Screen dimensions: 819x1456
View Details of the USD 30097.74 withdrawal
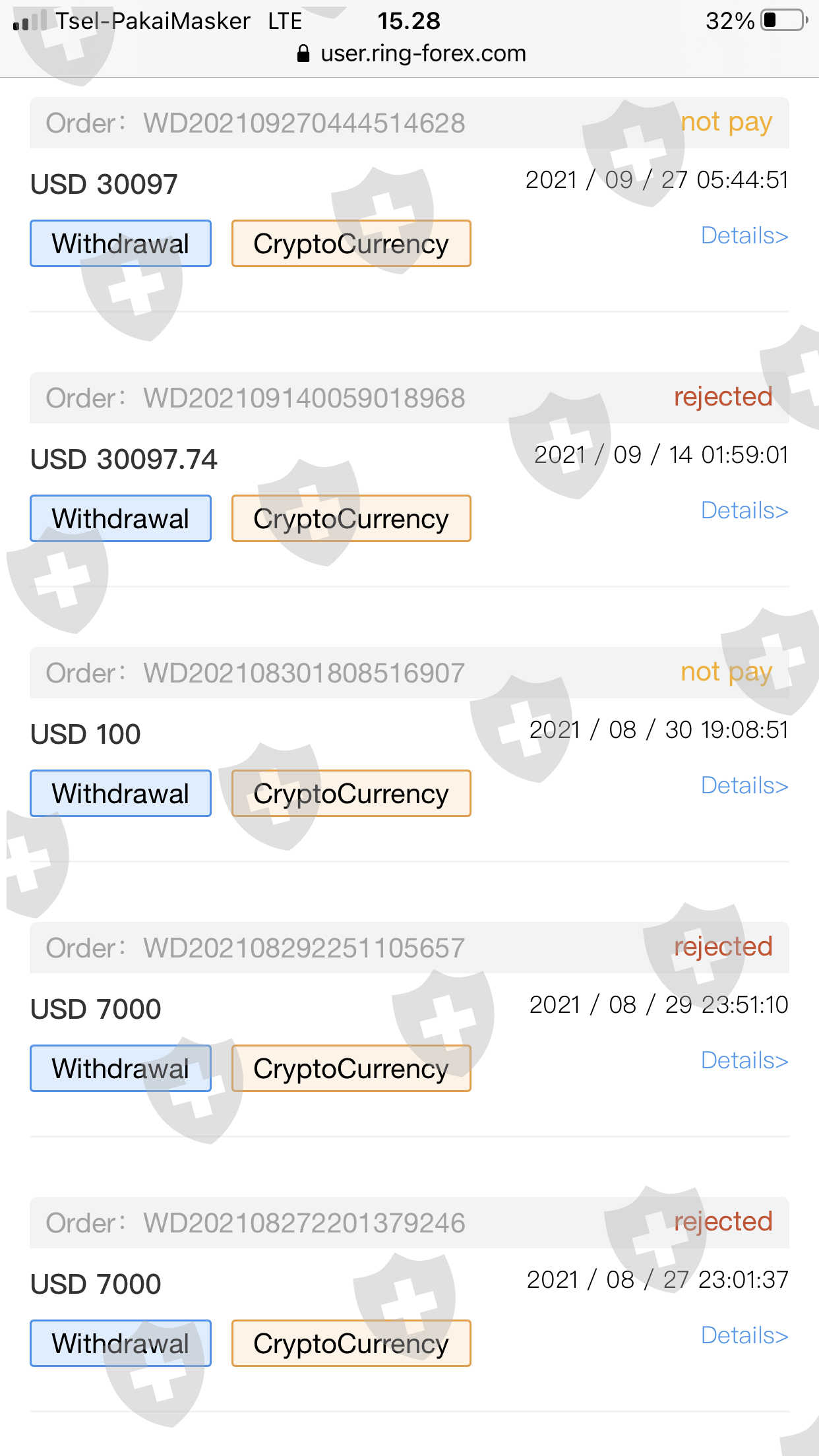744,510
